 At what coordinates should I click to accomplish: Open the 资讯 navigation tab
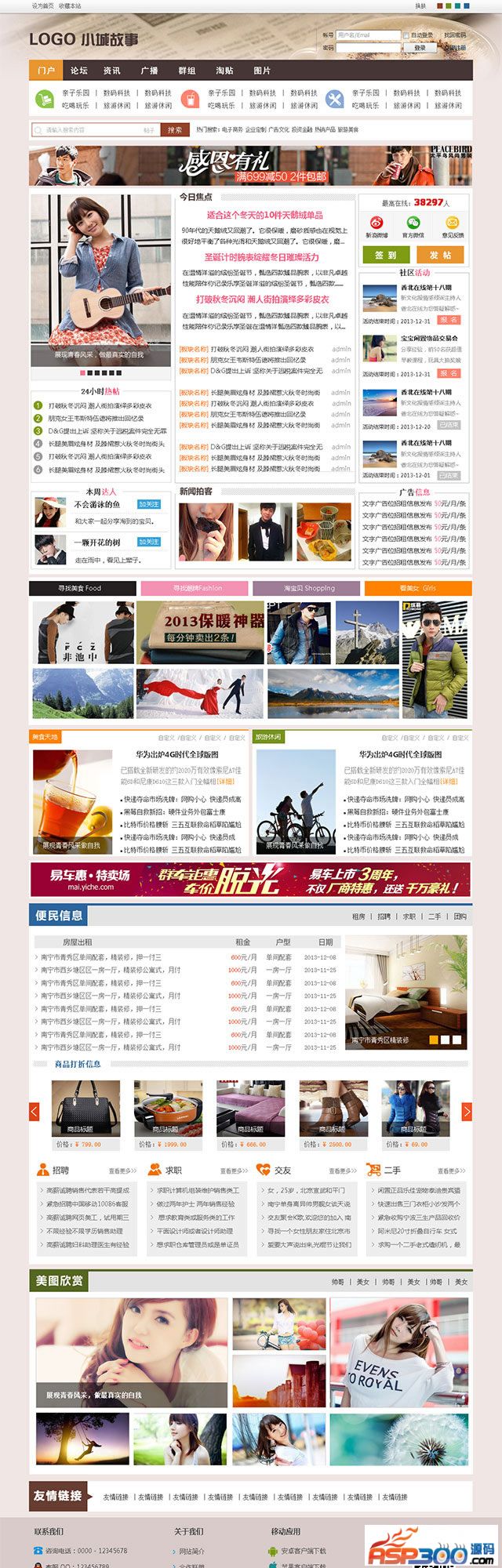tap(112, 71)
